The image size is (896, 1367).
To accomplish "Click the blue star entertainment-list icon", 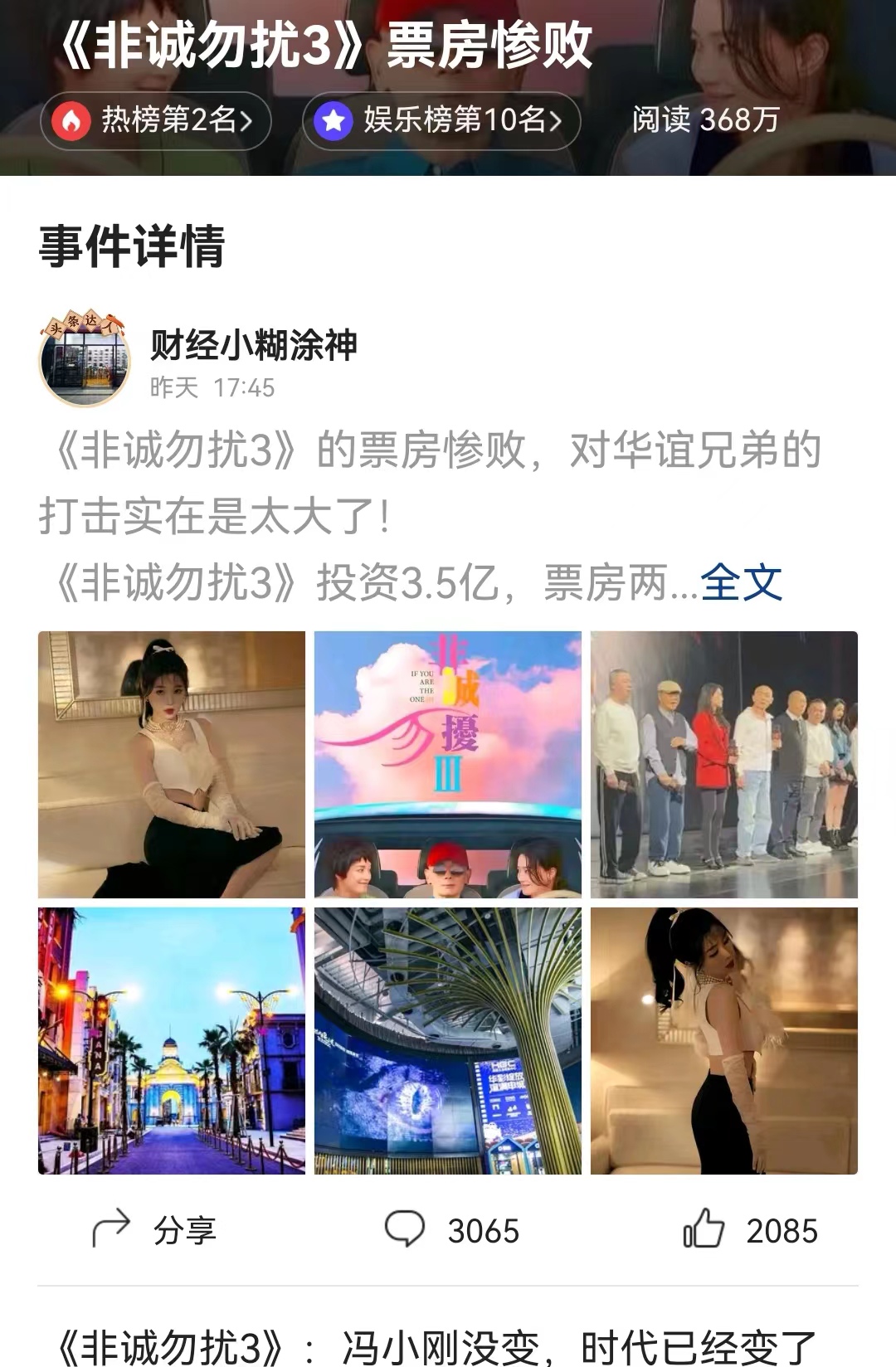I will coord(333,120).
